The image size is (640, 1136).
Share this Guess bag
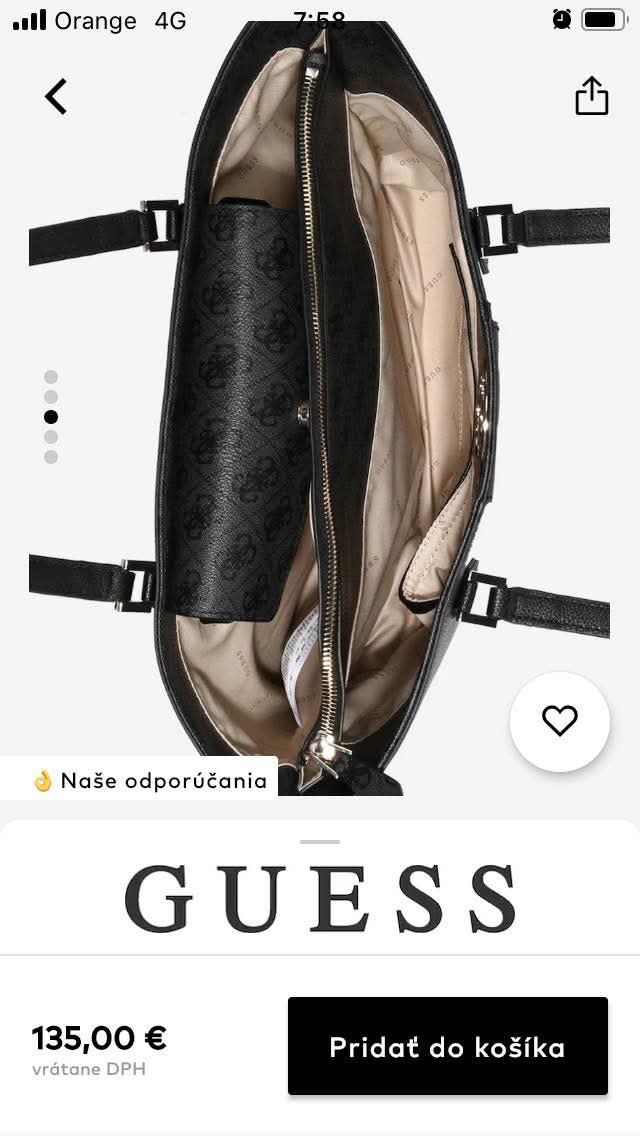pos(591,96)
